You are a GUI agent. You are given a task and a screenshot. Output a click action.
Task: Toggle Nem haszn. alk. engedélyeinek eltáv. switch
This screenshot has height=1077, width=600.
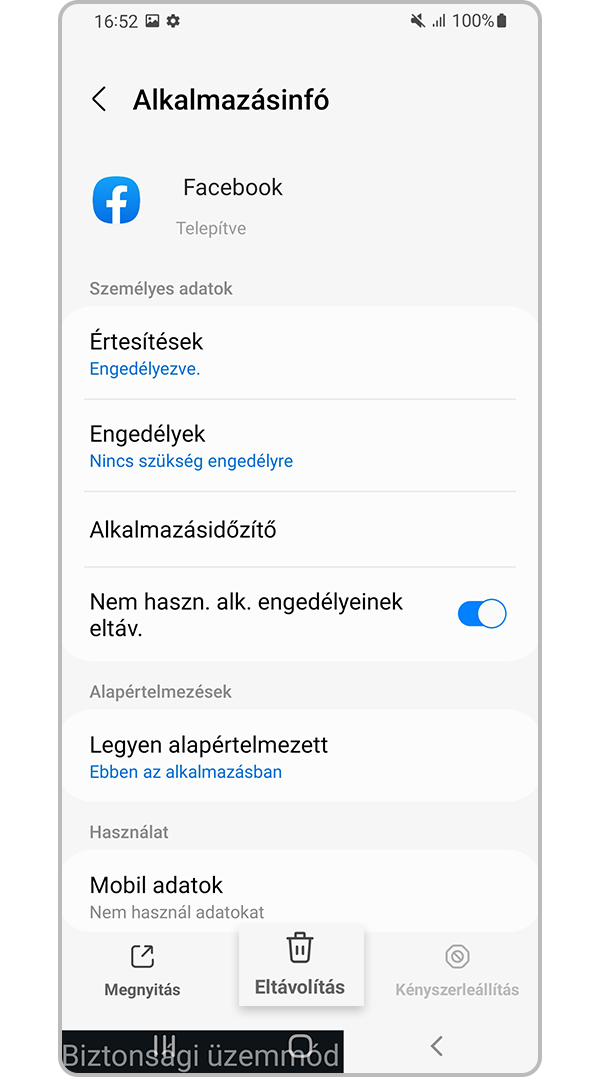(481, 614)
